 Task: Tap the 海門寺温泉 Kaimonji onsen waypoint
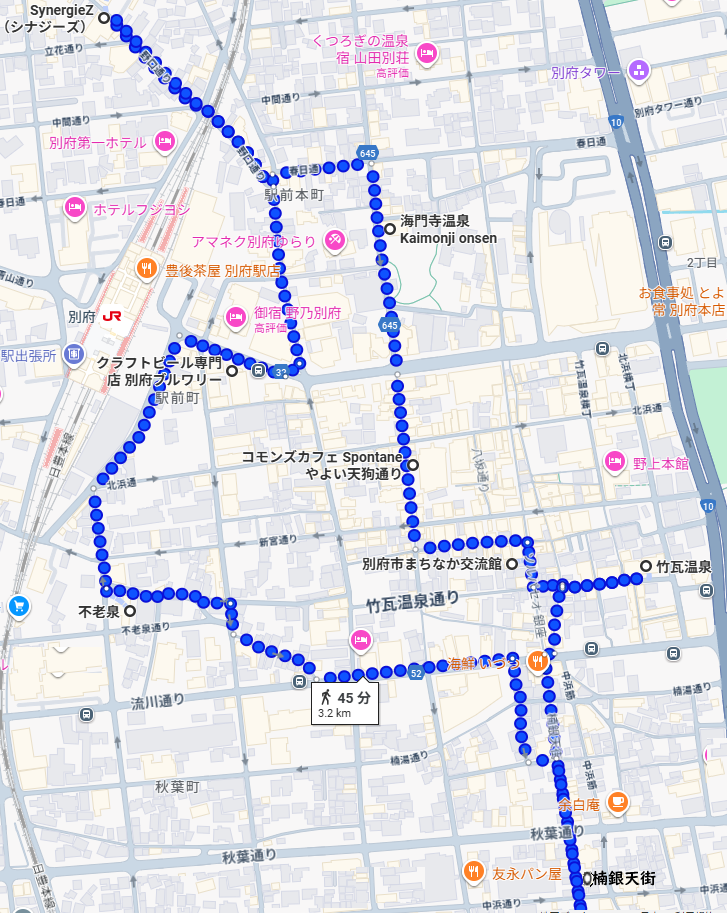390,229
